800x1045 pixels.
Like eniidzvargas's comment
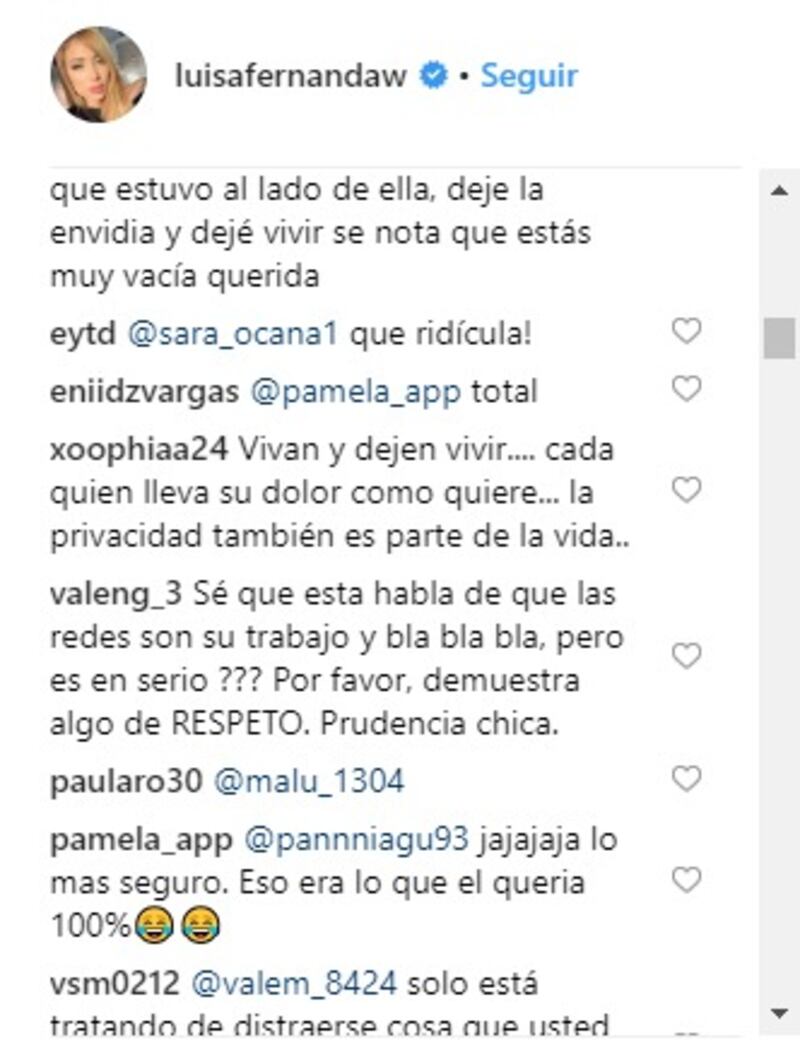(686, 388)
